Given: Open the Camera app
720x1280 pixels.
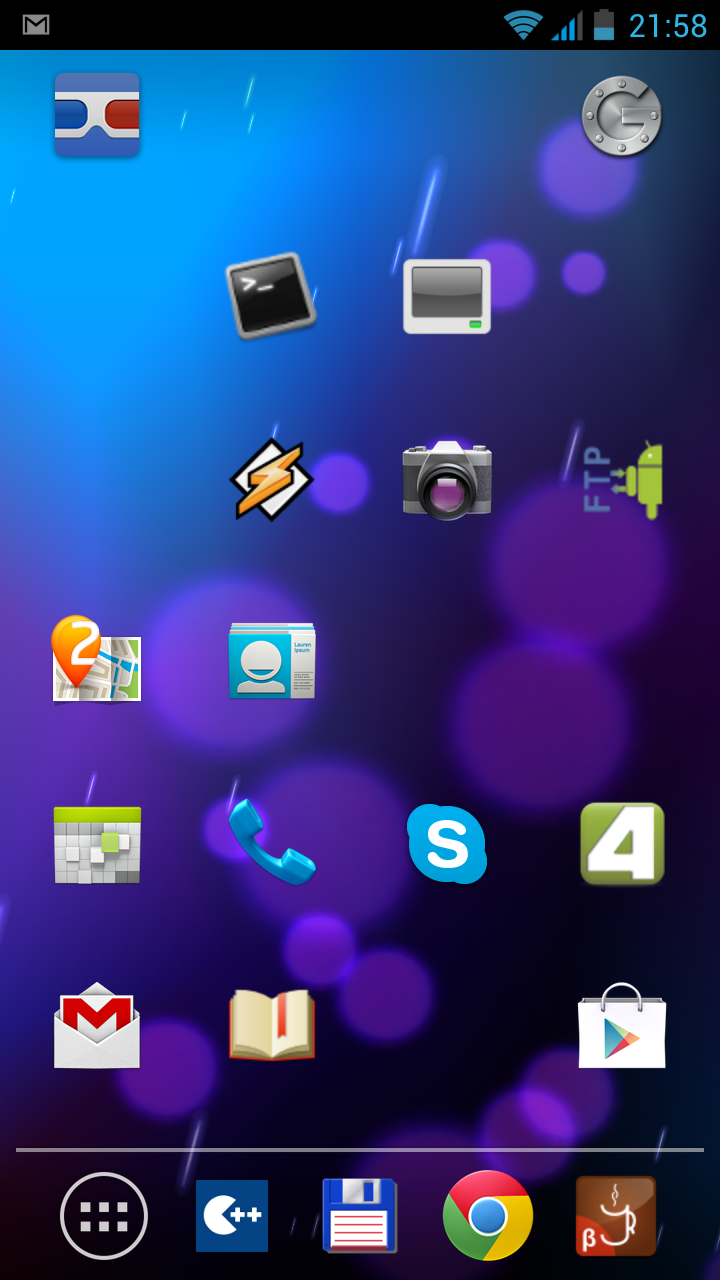Looking at the screenshot, I should click(447, 480).
